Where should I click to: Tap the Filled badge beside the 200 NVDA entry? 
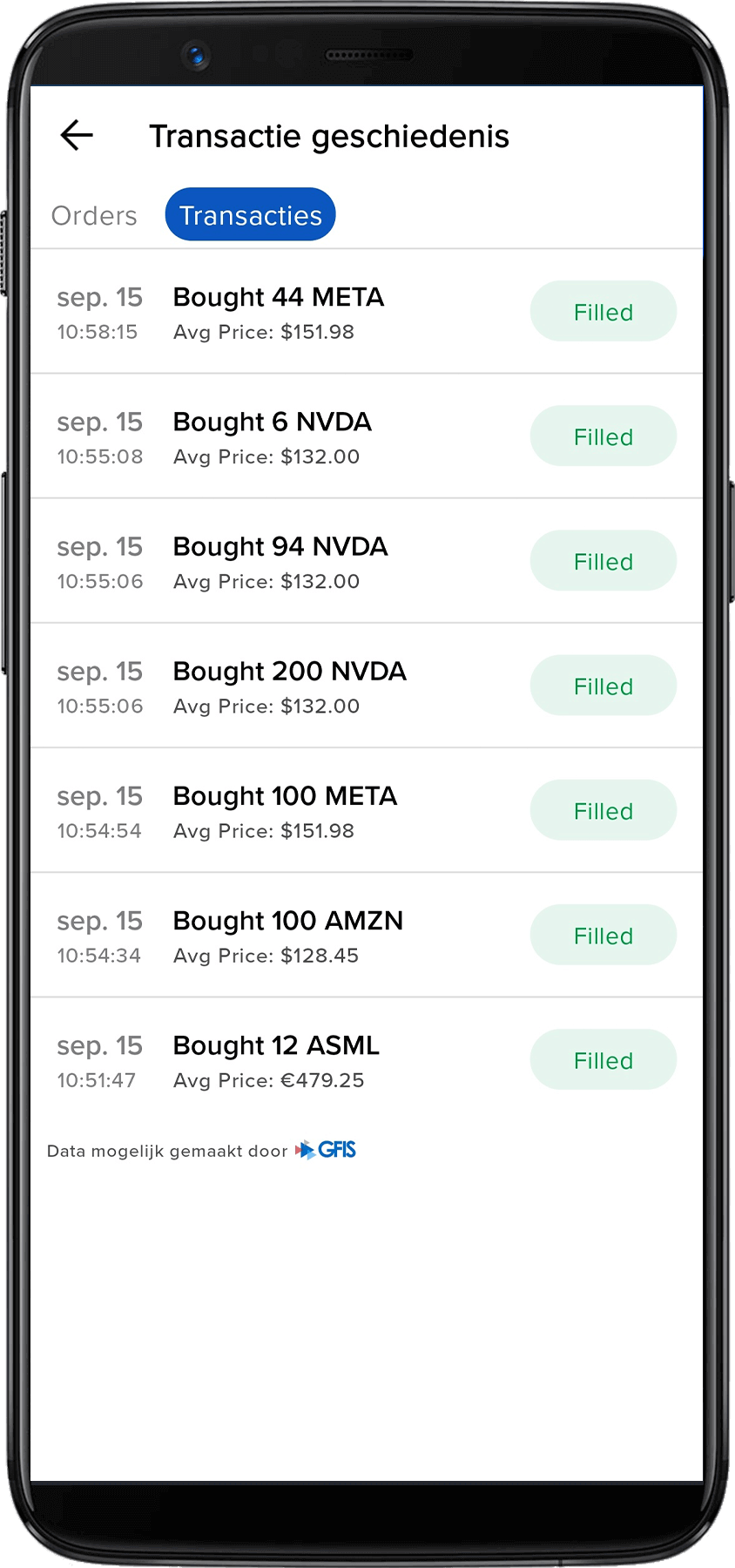pyautogui.click(x=603, y=685)
